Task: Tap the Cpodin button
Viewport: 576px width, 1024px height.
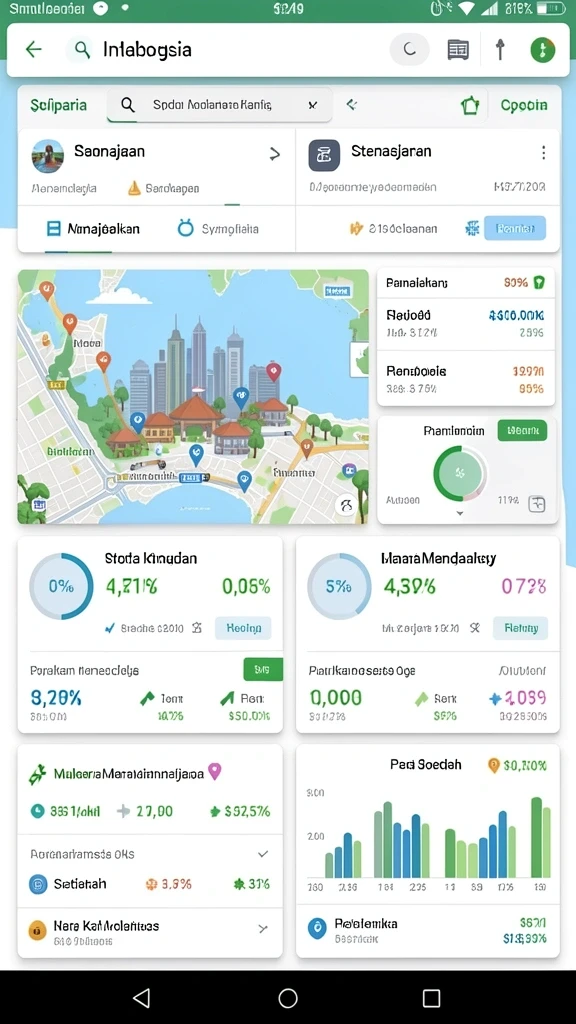Action: (524, 105)
